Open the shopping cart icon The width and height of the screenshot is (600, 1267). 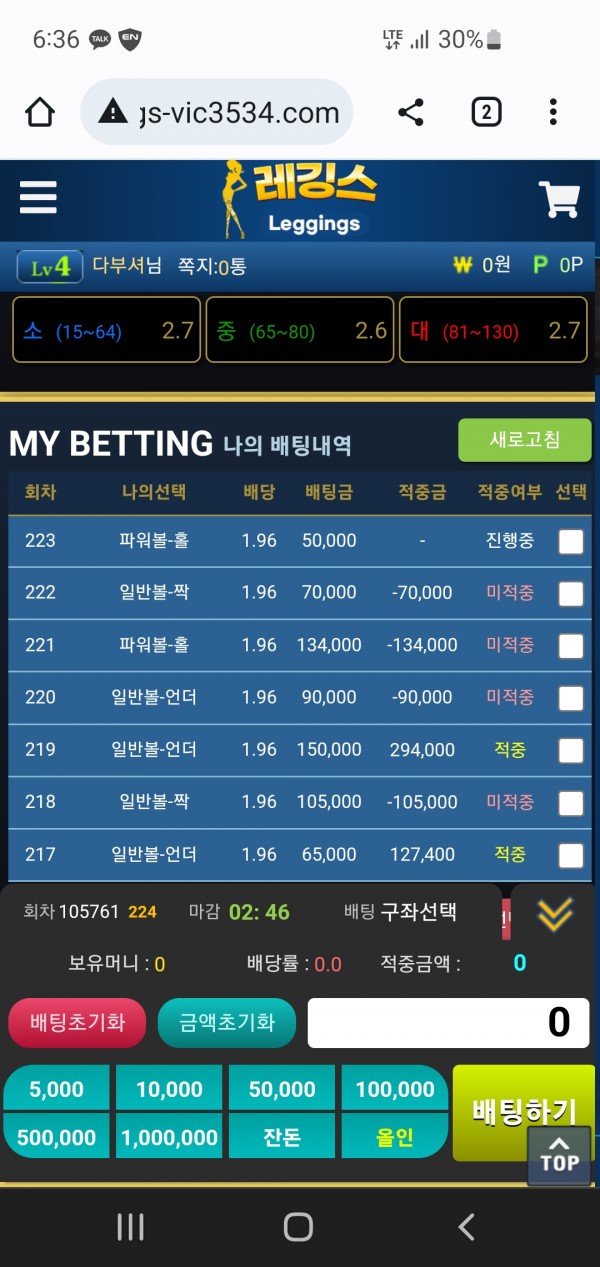pyautogui.click(x=559, y=199)
